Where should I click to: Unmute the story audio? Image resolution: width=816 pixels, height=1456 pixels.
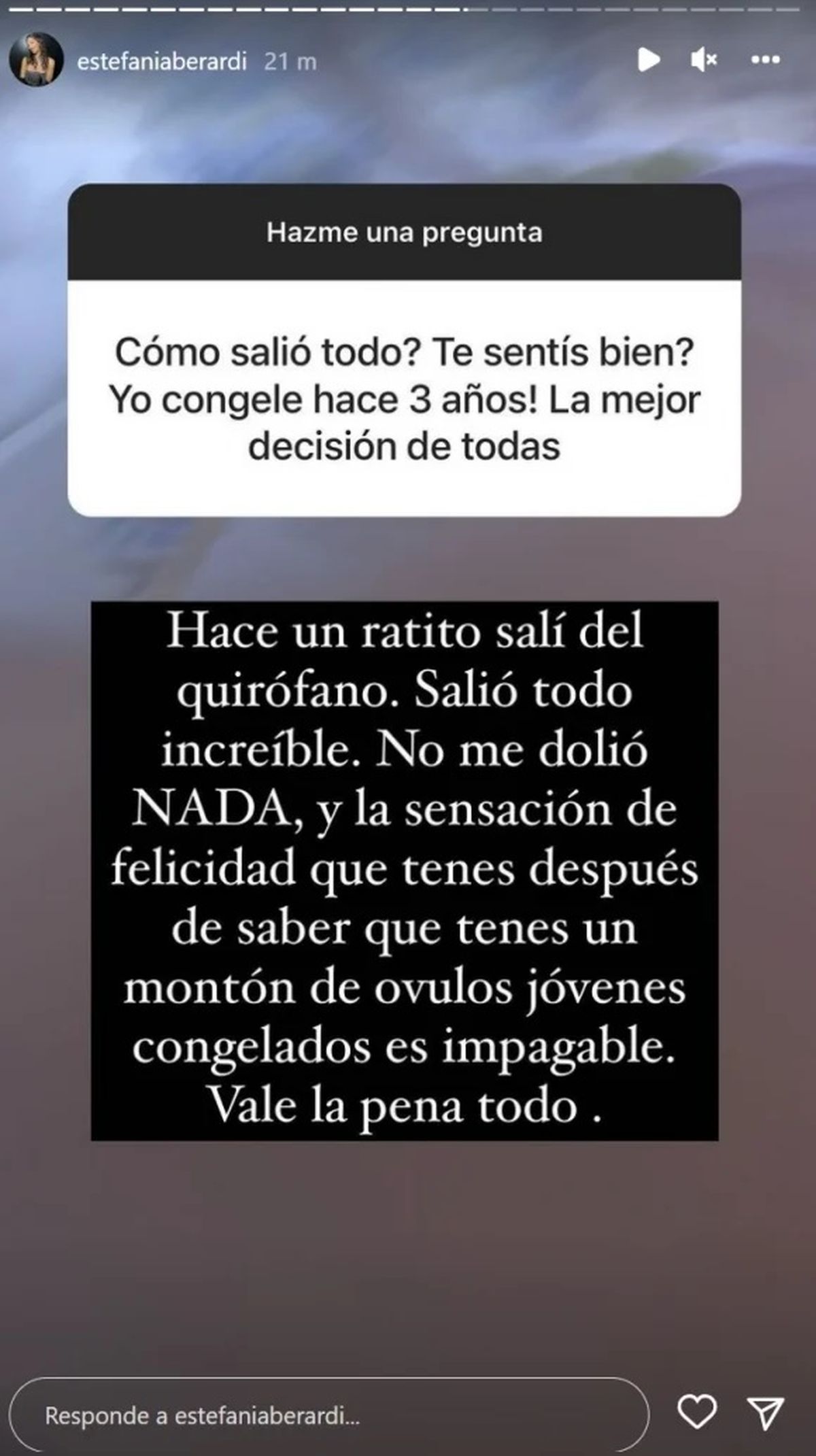[703, 61]
